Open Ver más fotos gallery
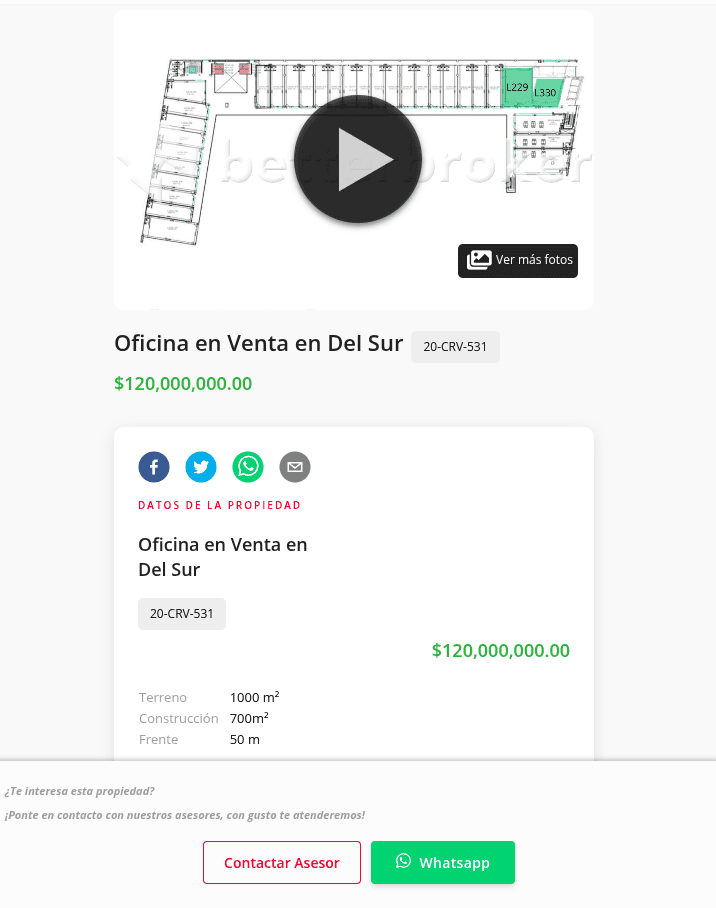 pos(518,260)
